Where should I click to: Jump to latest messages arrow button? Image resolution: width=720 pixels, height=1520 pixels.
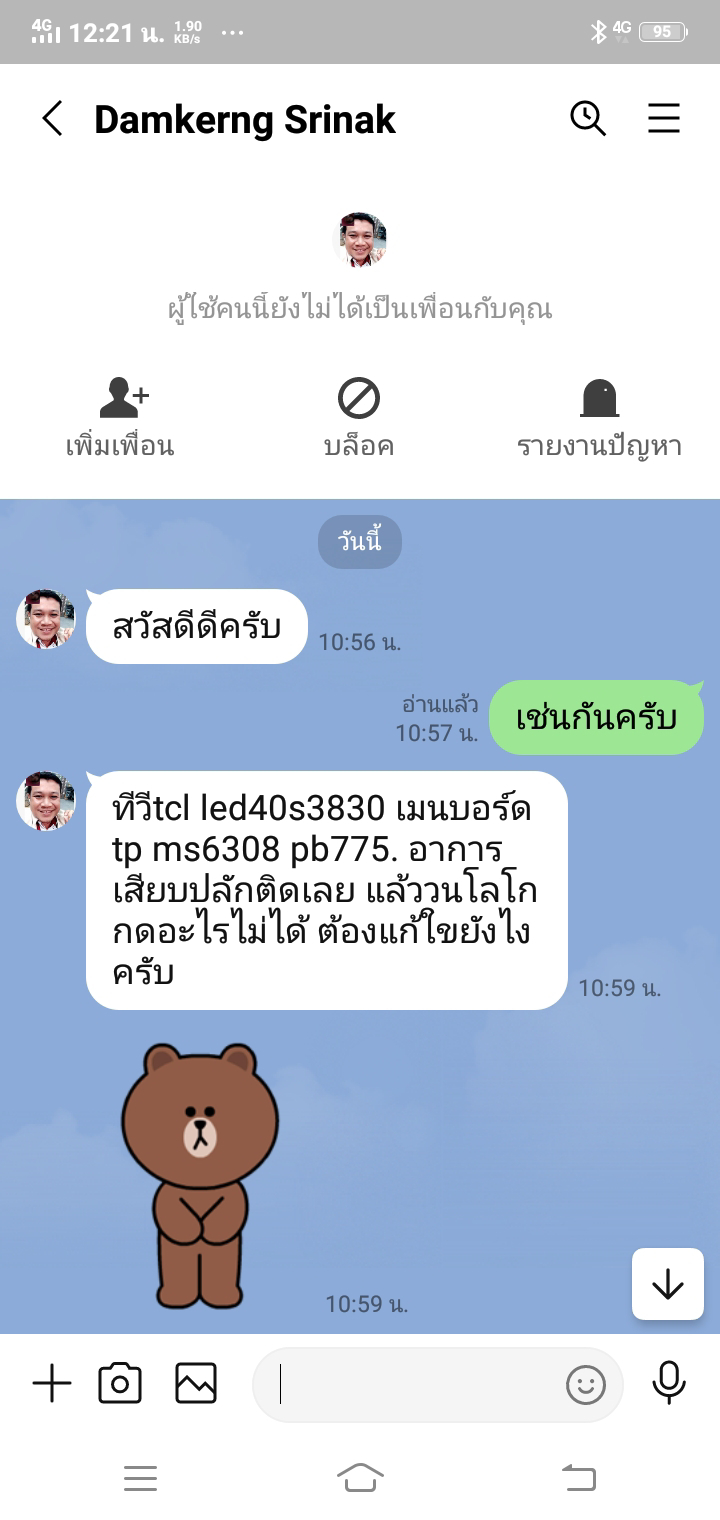coord(667,1284)
